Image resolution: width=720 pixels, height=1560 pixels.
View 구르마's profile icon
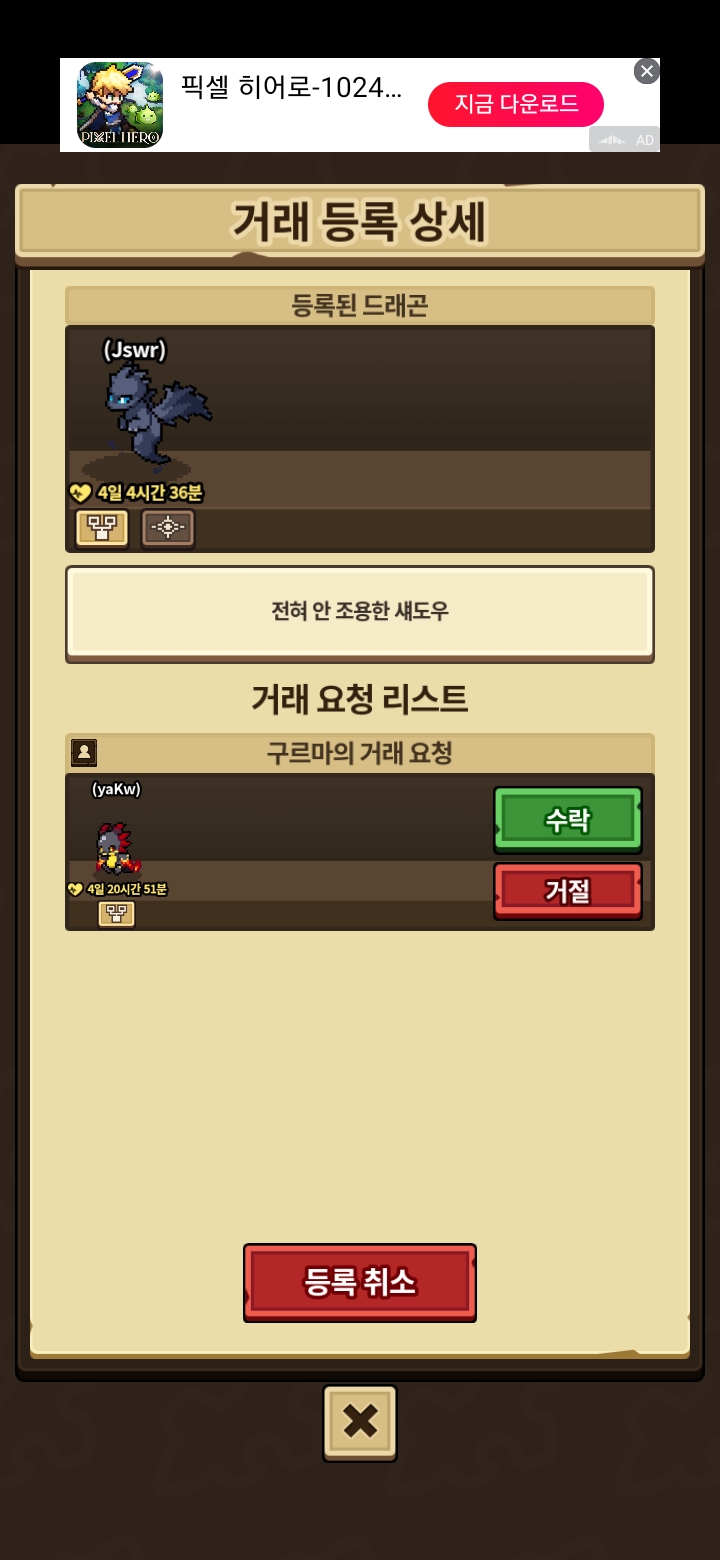point(84,752)
